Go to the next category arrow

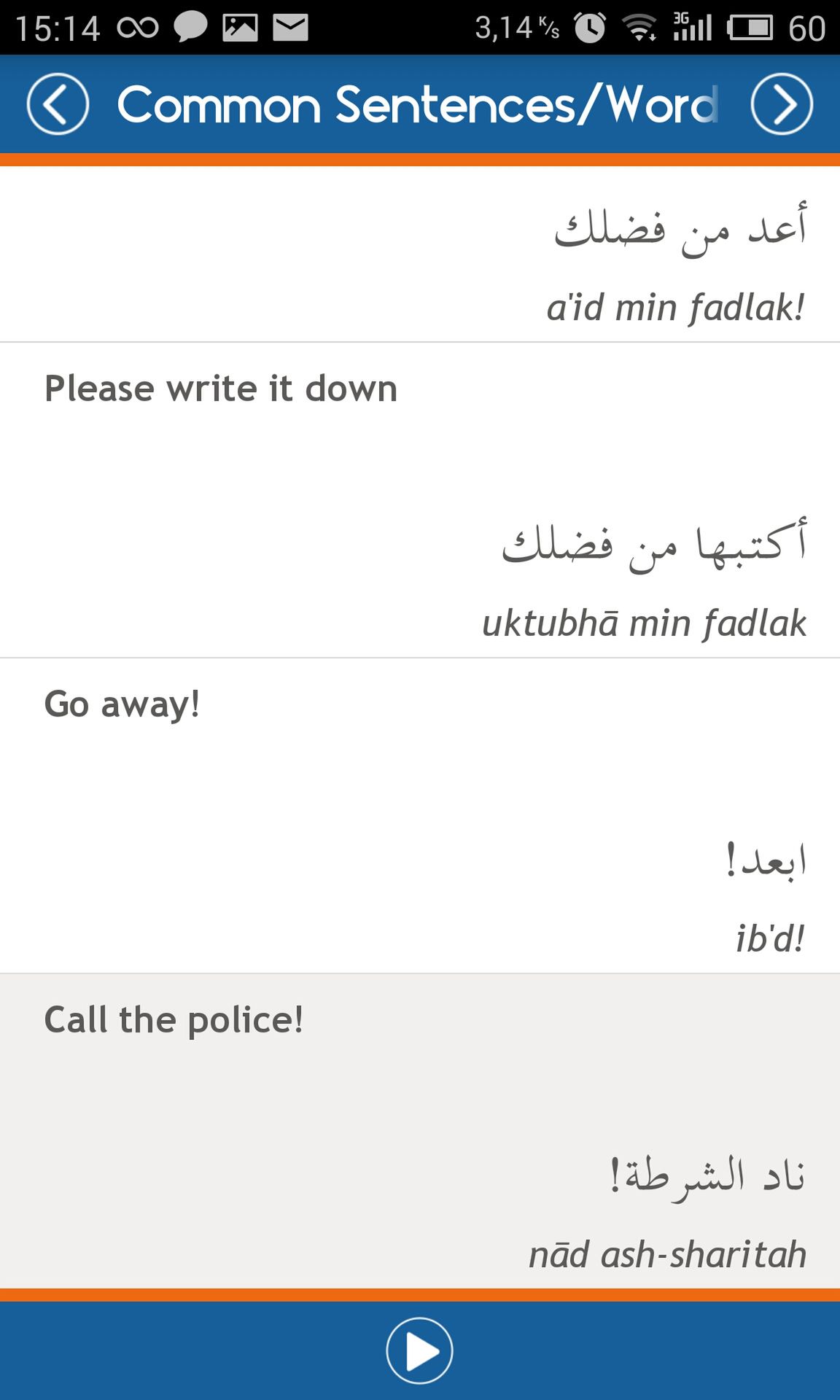[782, 104]
